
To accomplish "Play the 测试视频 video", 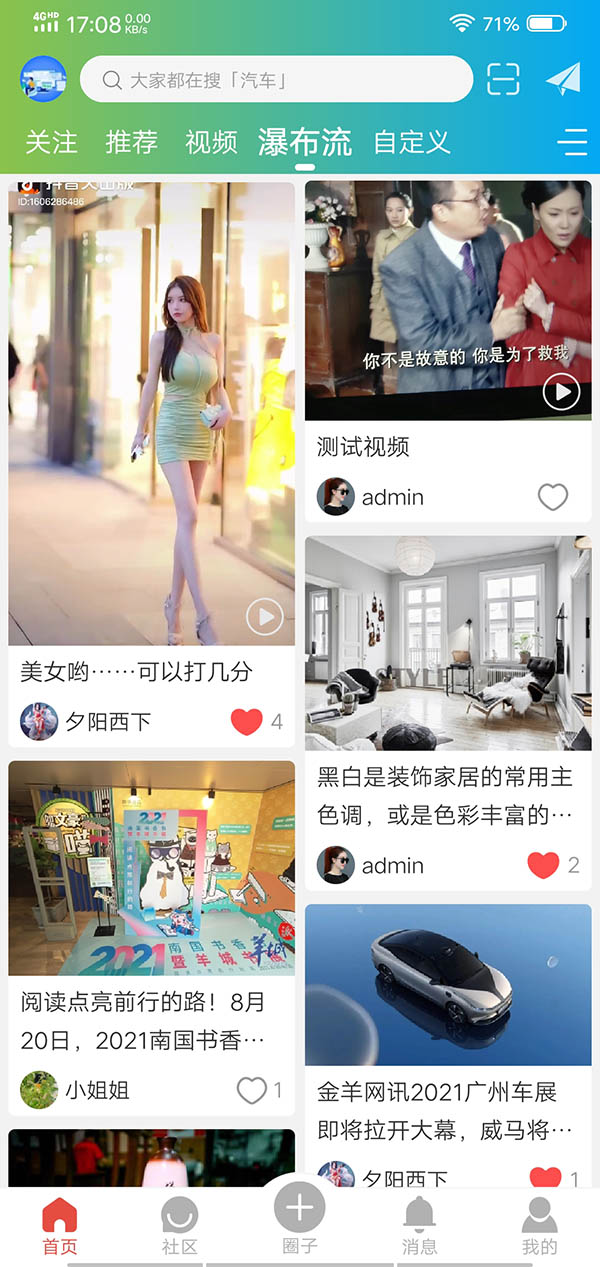I will click(x=561, y=393).
